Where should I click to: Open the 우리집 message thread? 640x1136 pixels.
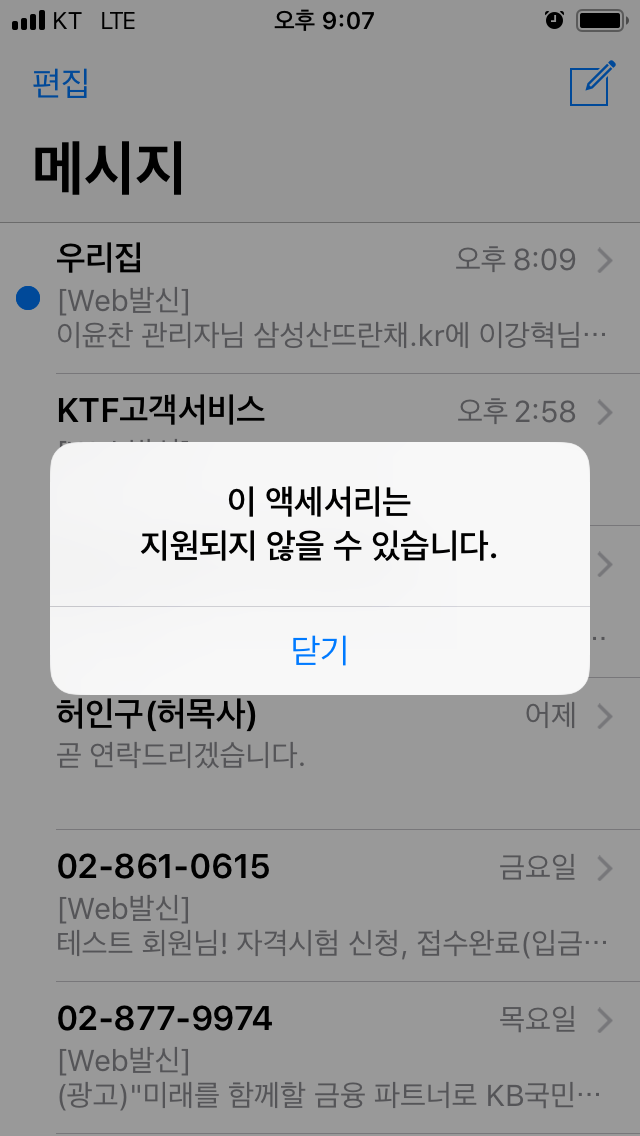(x=320, y=298)
